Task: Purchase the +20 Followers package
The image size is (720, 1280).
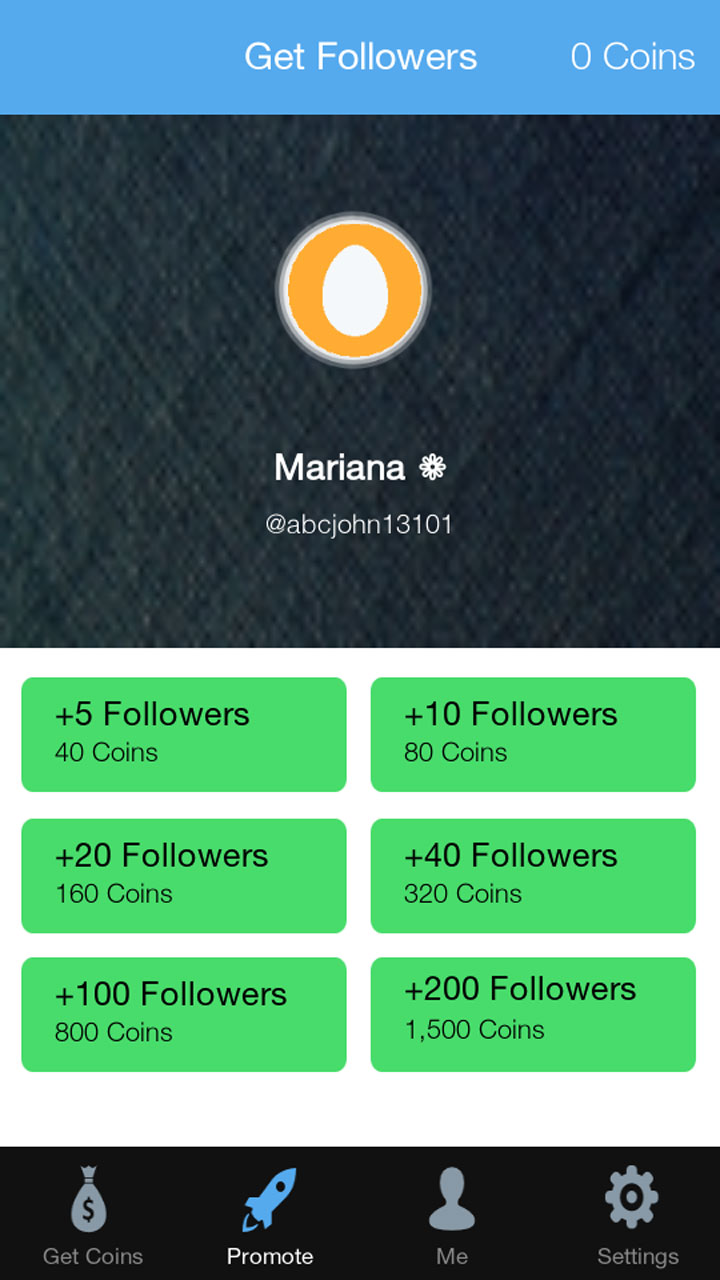Action: pyautogui.click(x=183, y=875)
